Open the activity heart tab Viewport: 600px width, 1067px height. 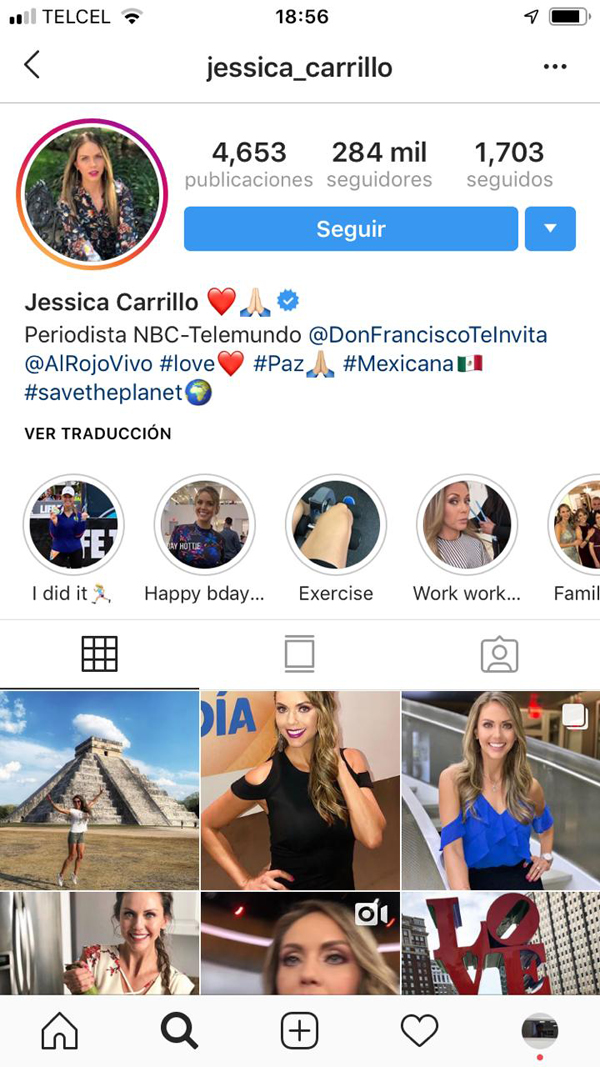point(419,1030)
